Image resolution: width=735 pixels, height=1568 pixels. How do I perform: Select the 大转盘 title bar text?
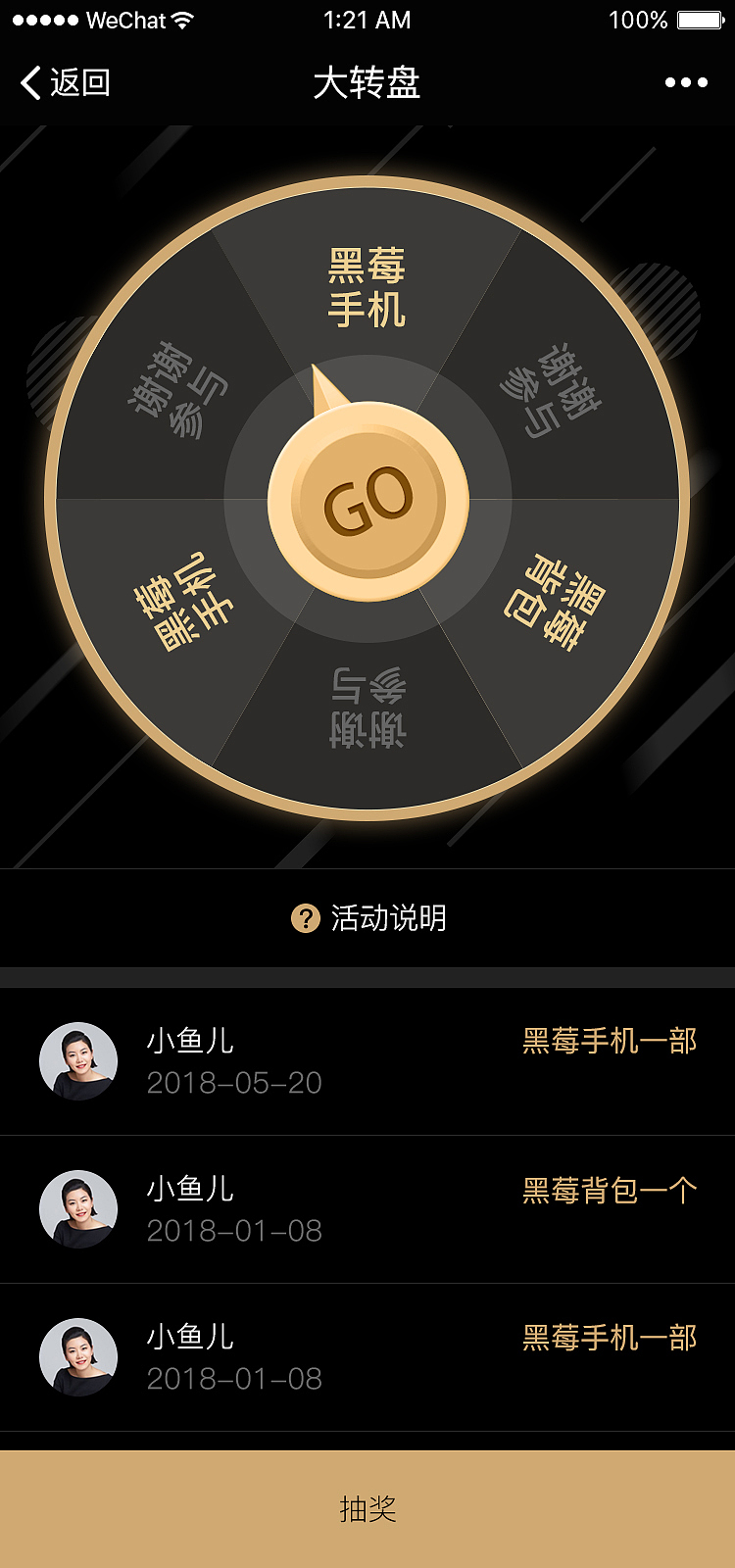coord(367,84)
